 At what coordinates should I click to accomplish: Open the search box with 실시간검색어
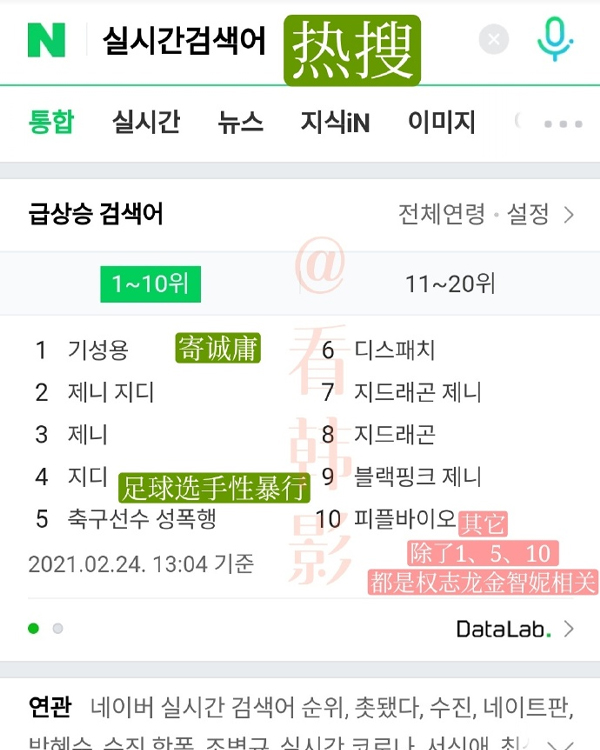185,41
